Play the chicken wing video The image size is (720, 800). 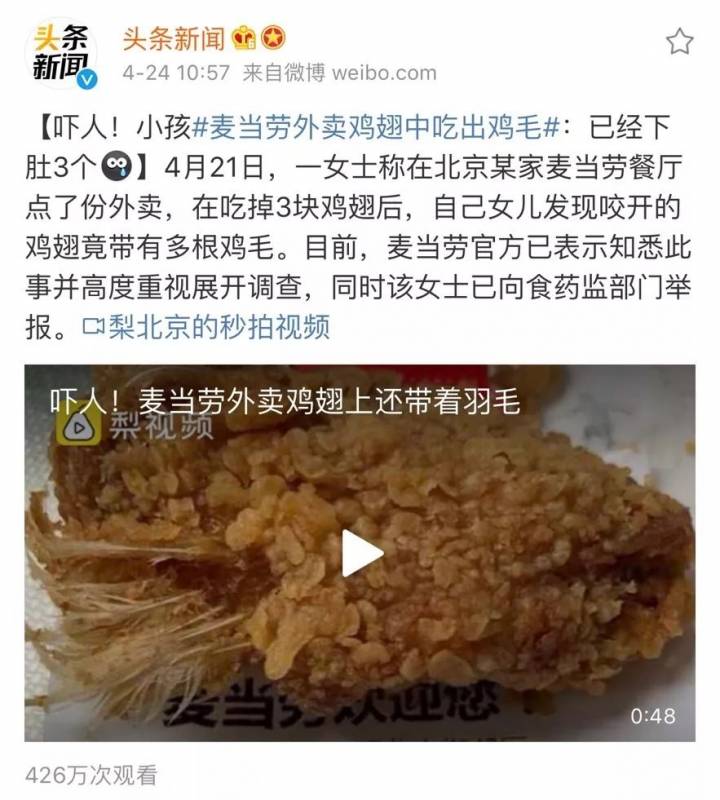361,553
